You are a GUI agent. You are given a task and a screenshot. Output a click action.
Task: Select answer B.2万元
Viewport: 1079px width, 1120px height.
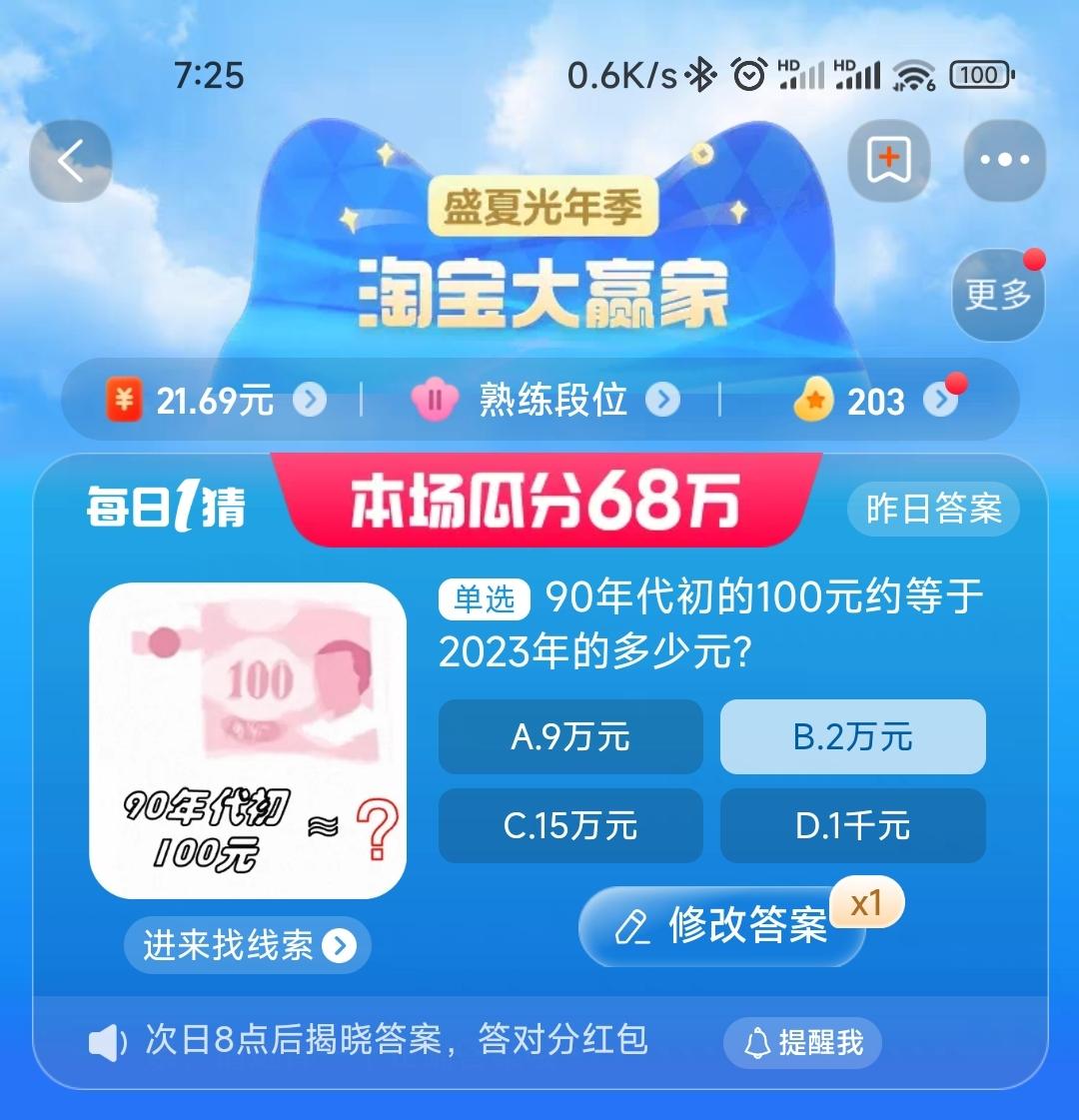852,736
